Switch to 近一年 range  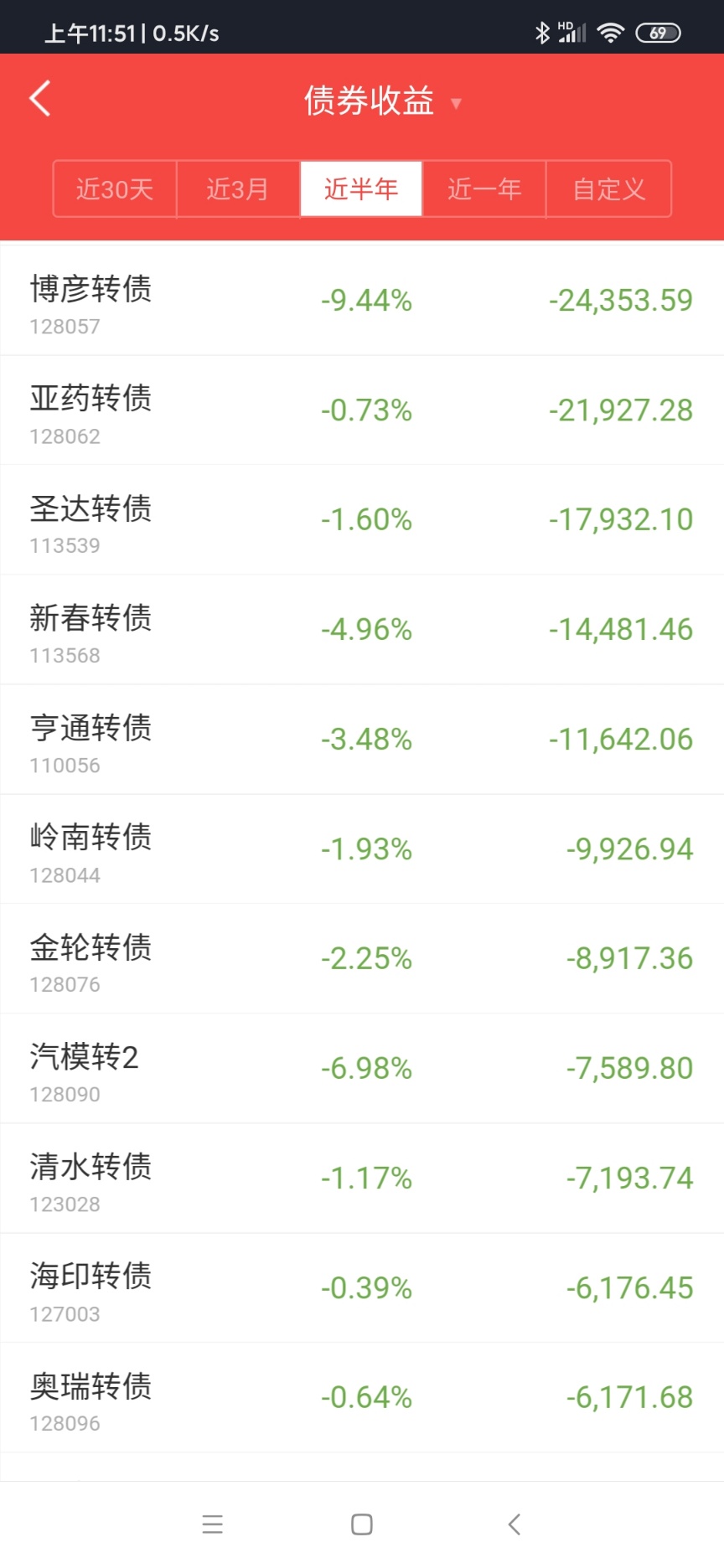[x=484, y=189]
